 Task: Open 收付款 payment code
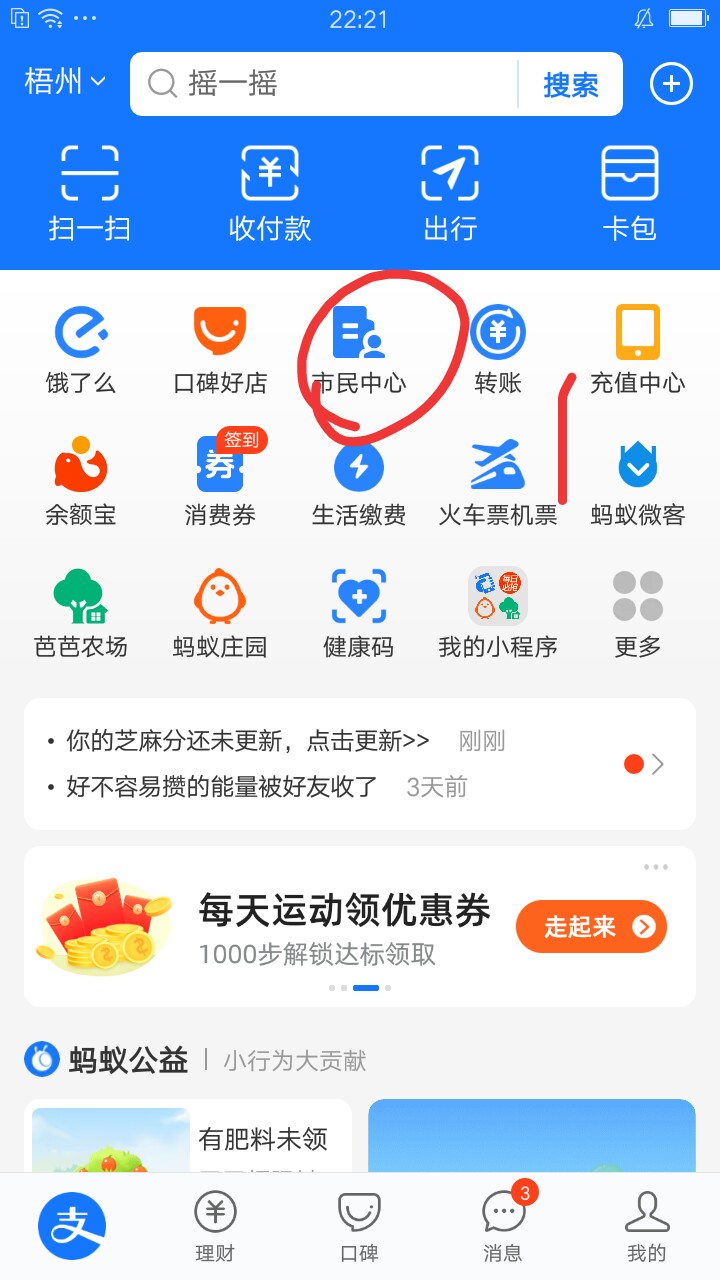[270, 192]
